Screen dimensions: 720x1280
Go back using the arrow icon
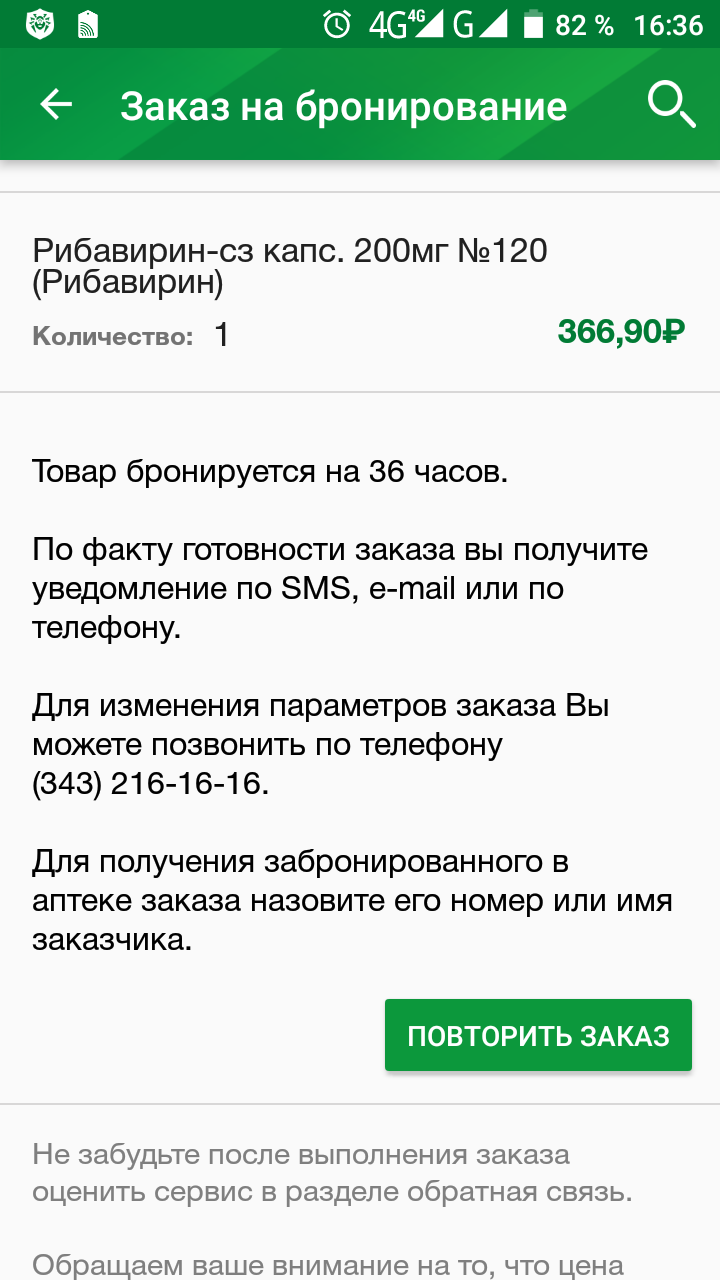[x=56, y=105]
